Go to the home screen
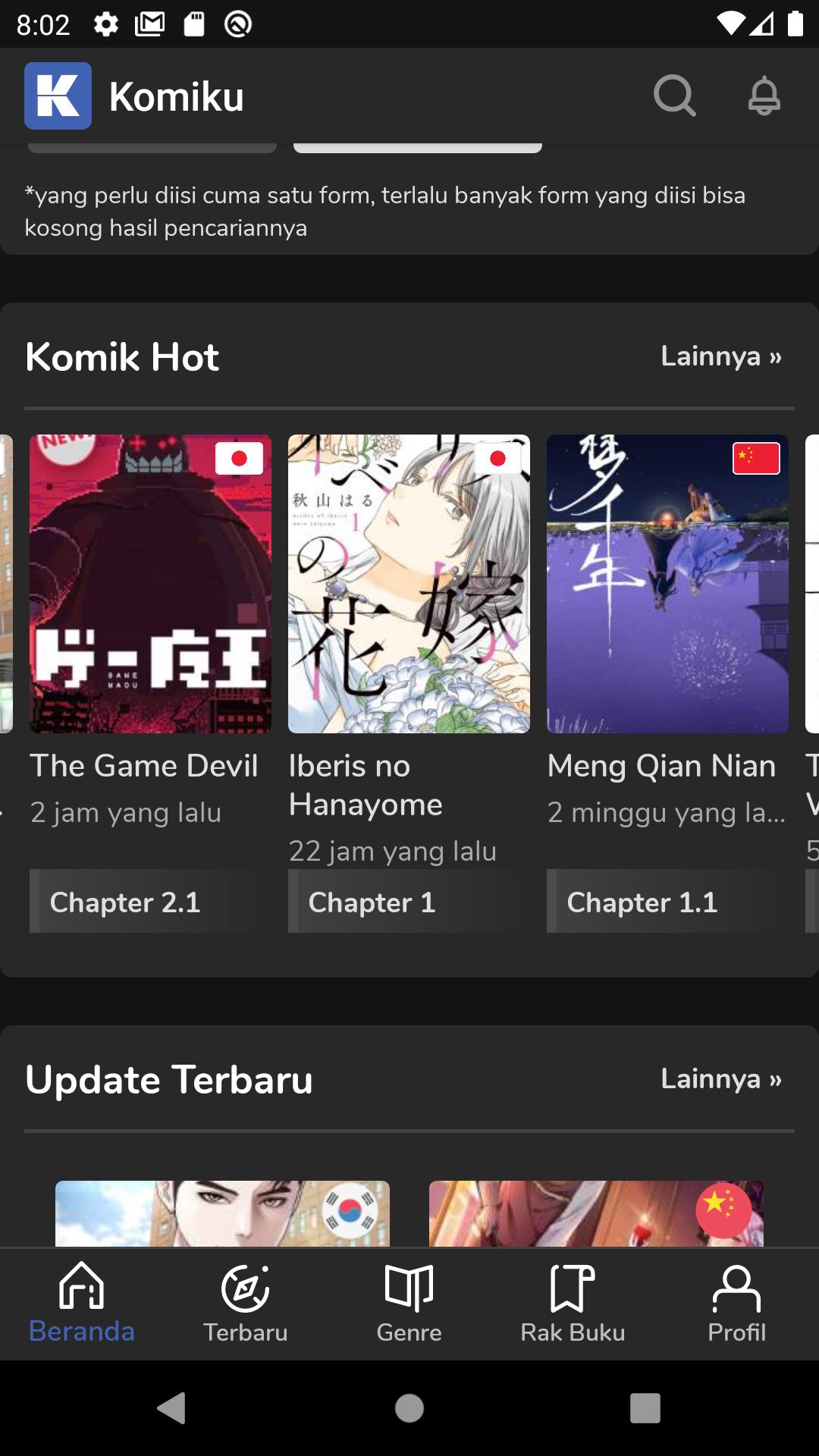The height and width of the screenshot is (1456, 819). coord(409,1408)
